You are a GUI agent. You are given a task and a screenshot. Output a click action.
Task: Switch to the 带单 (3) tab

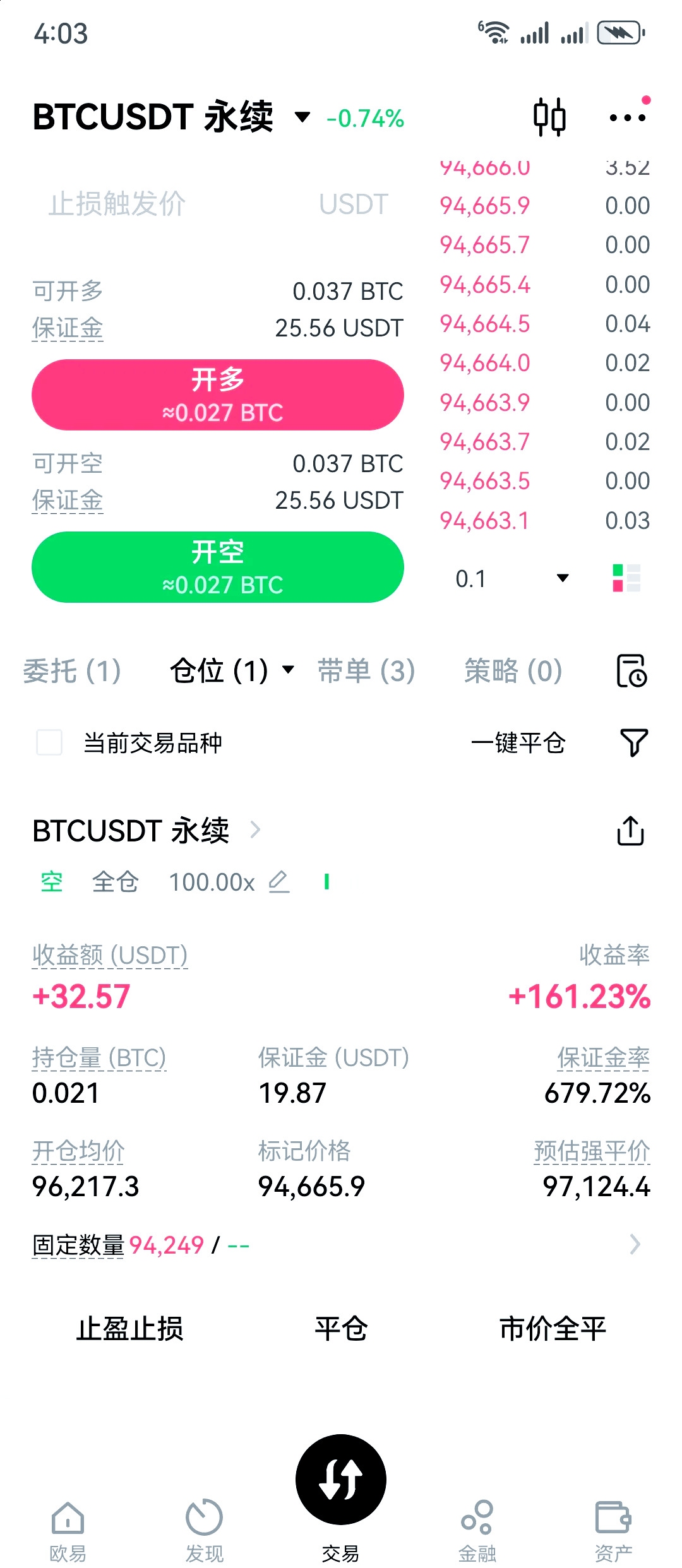point(366,671)
